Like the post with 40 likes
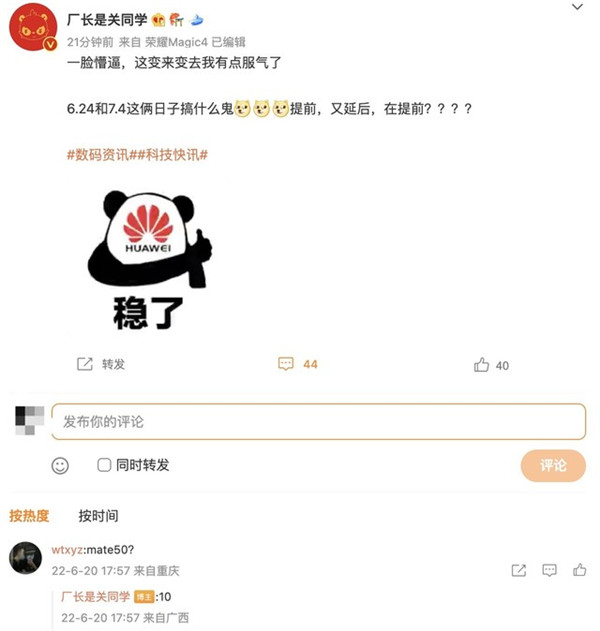The width and height of the screenshot is (600, 631). [492, 365]
